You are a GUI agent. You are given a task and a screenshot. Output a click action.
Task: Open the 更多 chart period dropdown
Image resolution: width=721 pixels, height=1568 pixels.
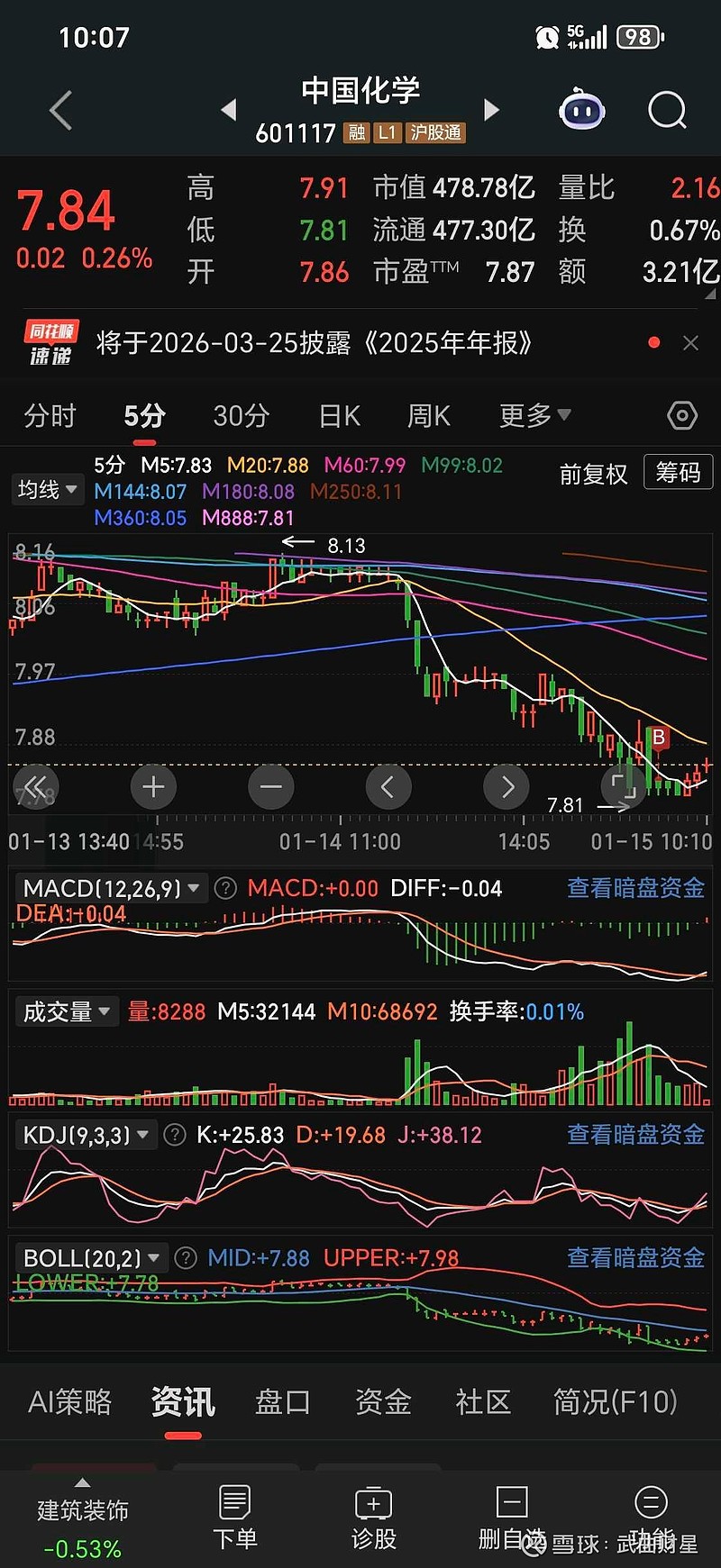click(x=534, y=415)
